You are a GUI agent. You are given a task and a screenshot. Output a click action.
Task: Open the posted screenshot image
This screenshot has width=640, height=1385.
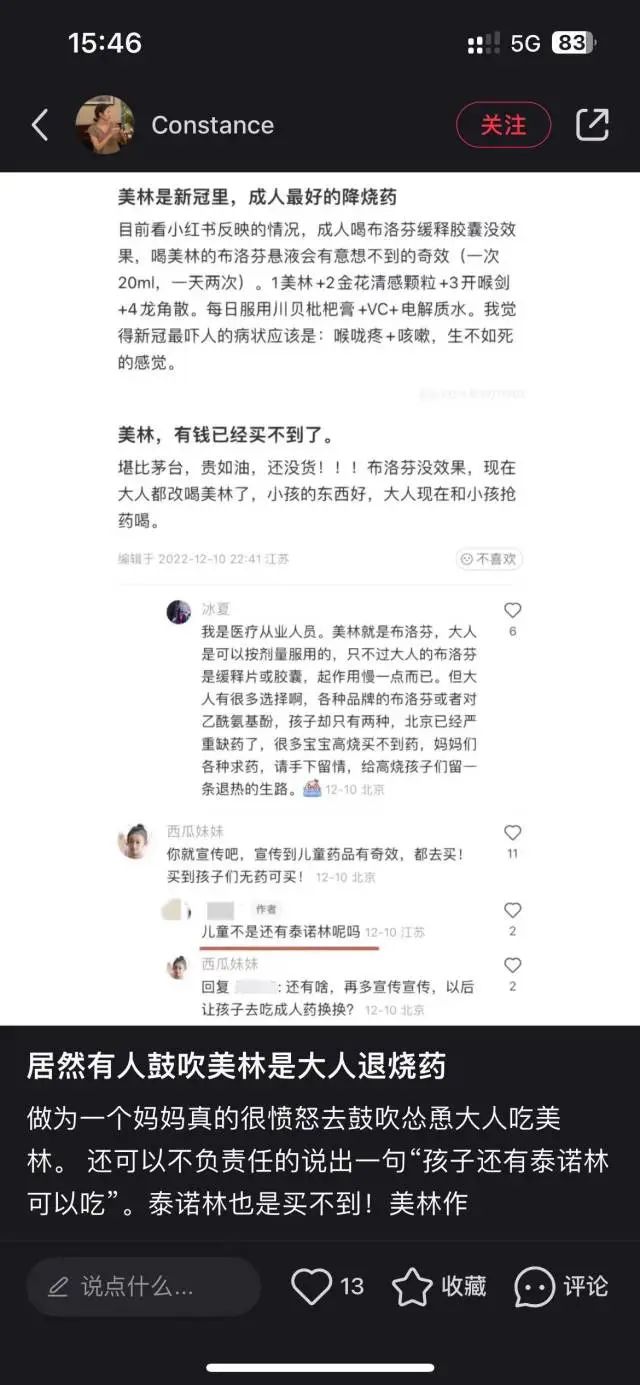pos(320,598)
